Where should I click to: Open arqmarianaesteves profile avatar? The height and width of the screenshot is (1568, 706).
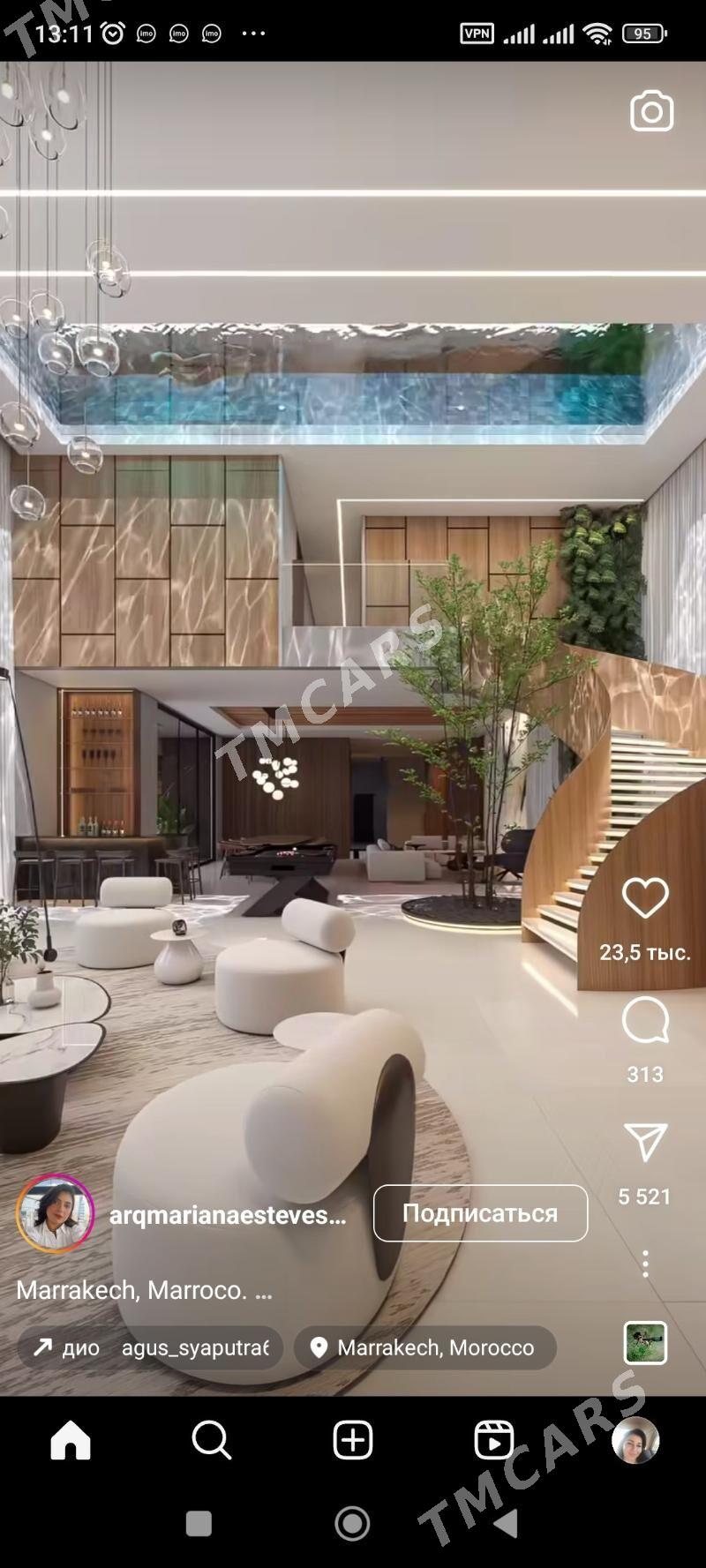click(x=56, y=1214)
